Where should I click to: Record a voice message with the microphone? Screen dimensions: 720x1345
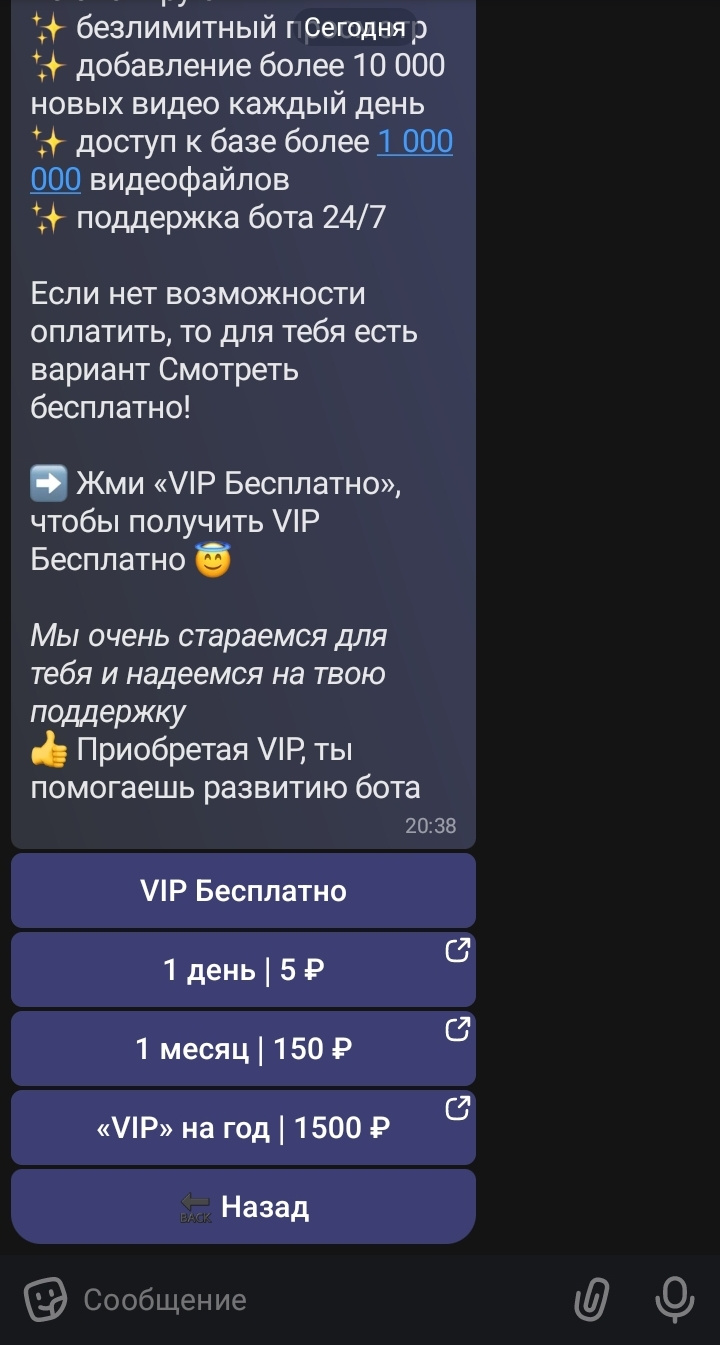pyautogui.click(x=674, y=1300)
